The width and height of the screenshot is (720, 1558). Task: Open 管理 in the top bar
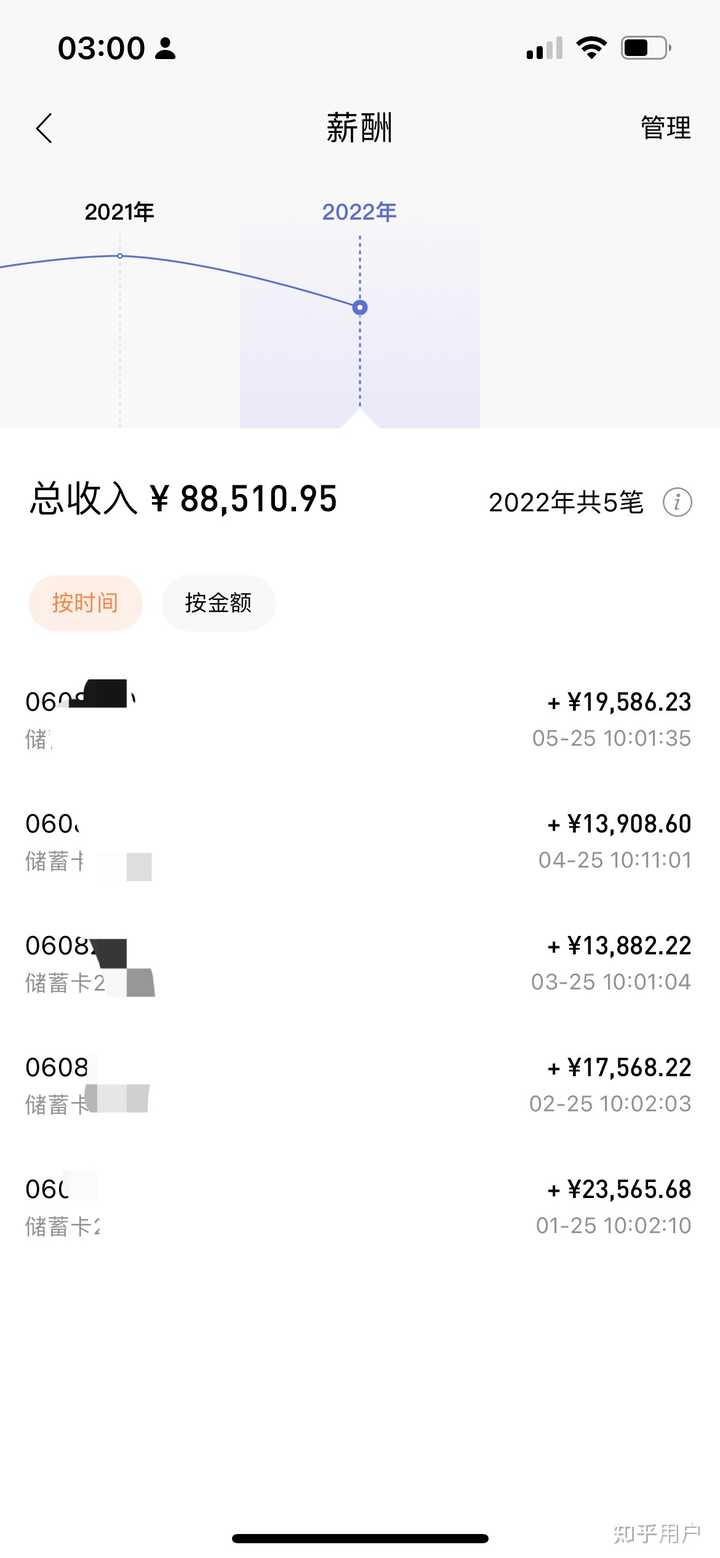coord(665,128)
